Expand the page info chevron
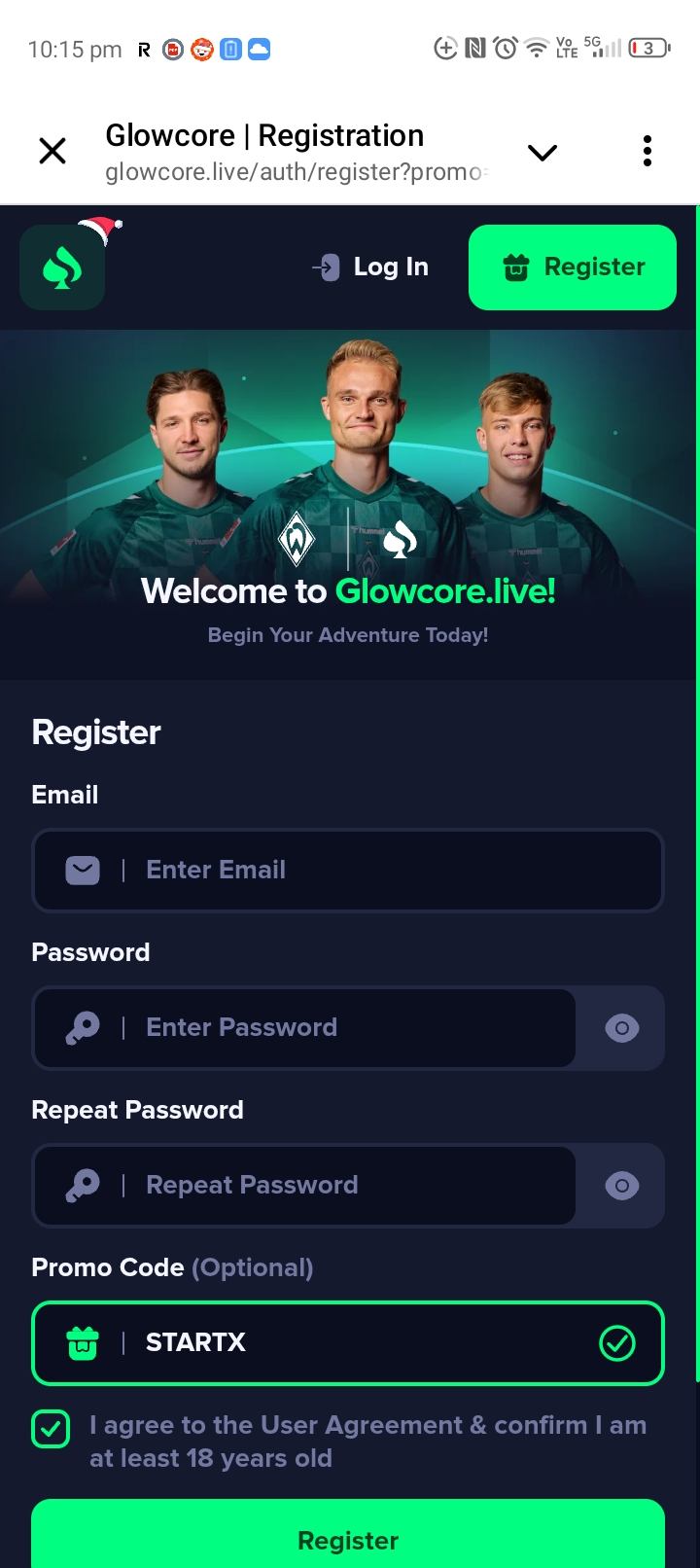 (x=542, y=152)
